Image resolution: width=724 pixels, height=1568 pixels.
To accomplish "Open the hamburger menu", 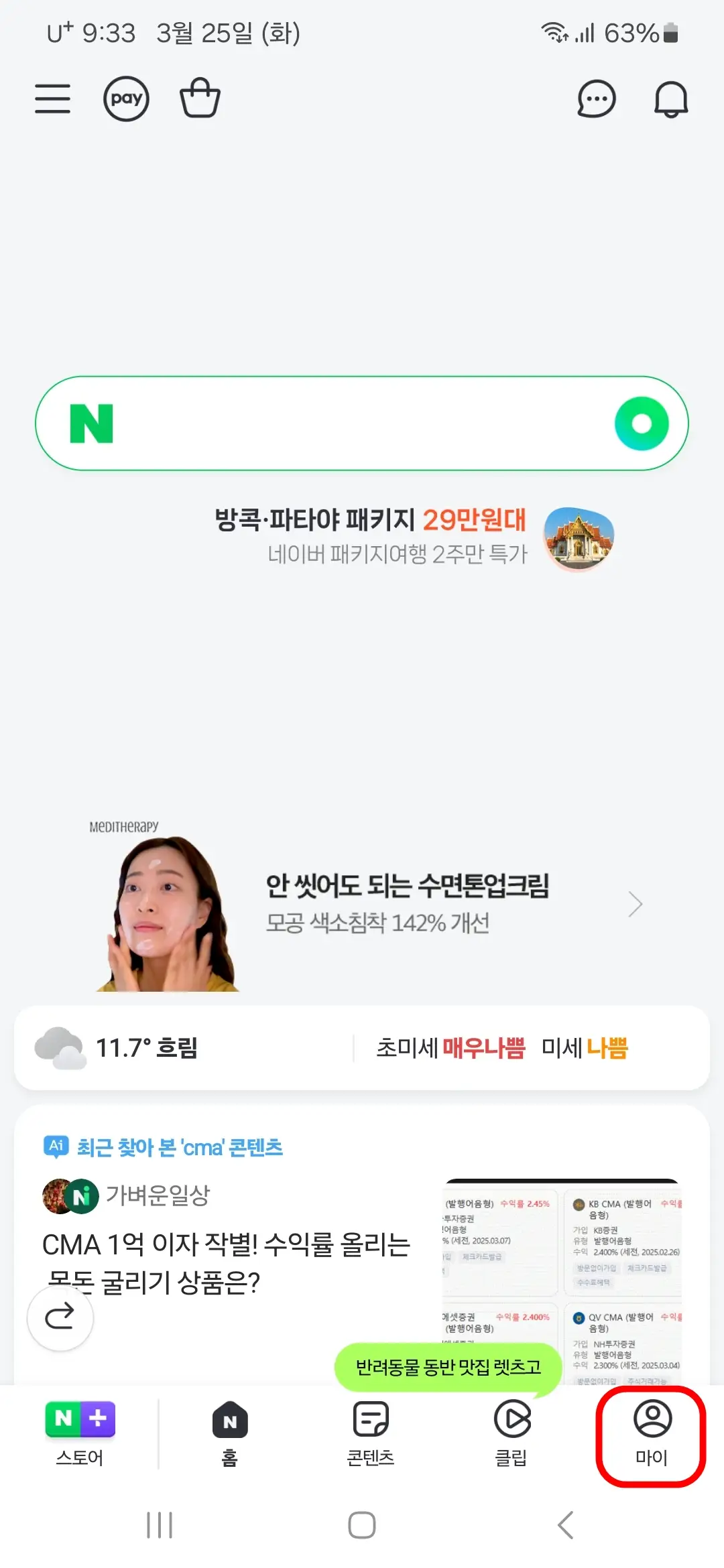I will coord(52,98).
